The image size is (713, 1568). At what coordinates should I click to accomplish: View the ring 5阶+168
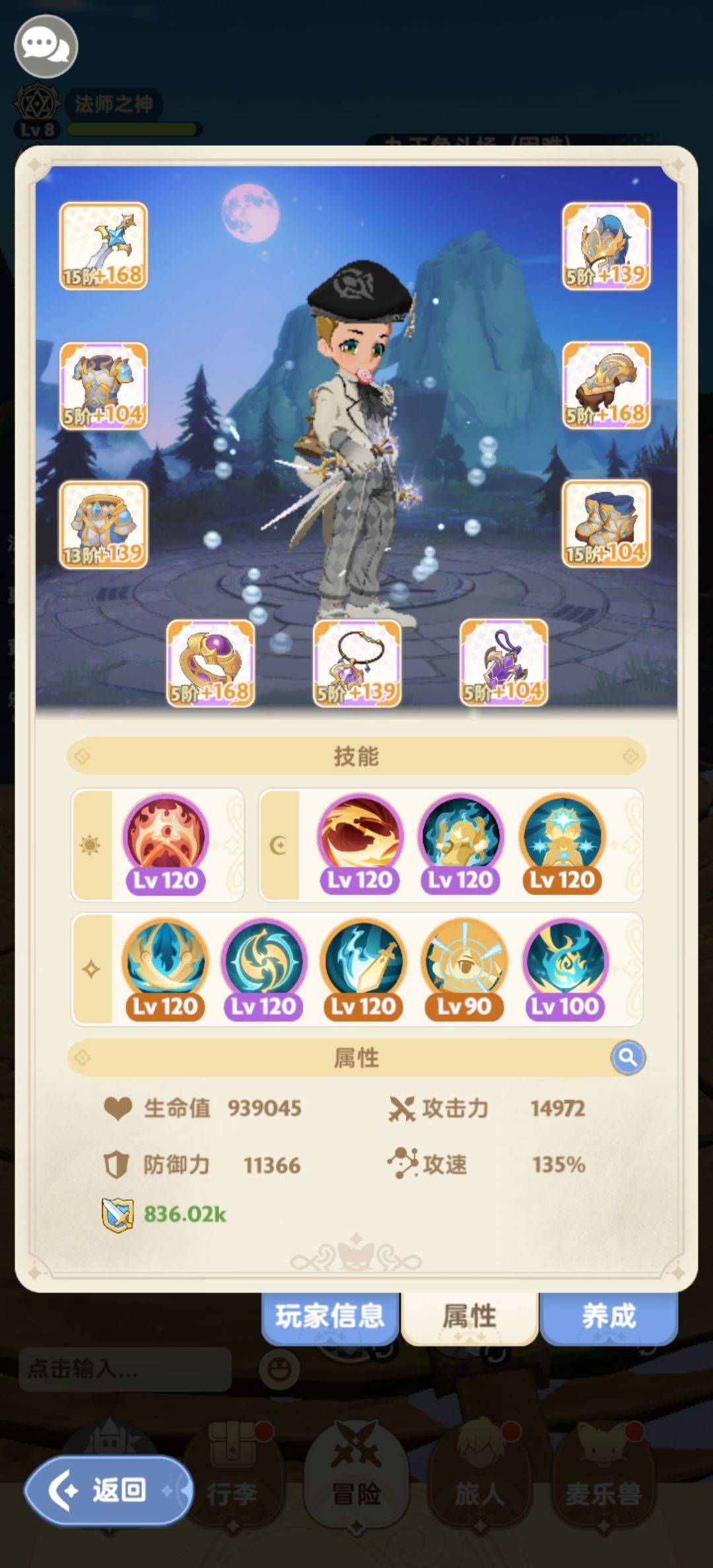point(211,663)
